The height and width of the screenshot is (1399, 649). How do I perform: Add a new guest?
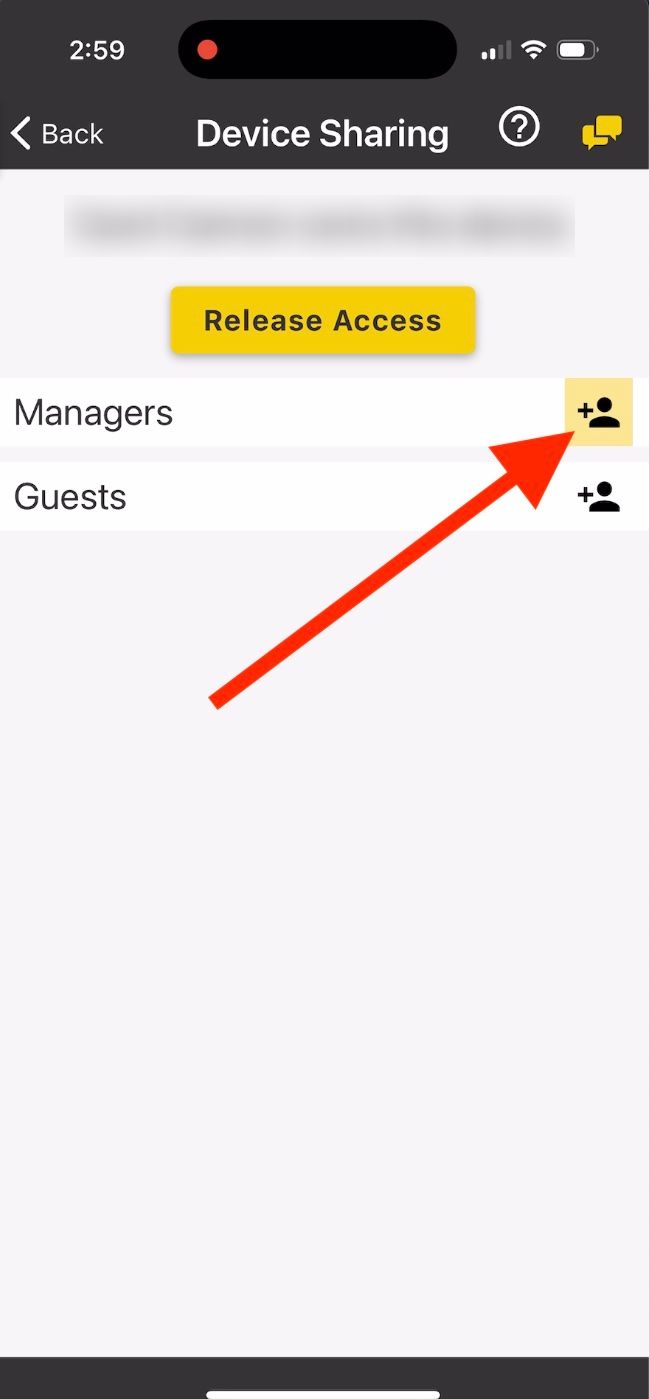pos(599,496)
